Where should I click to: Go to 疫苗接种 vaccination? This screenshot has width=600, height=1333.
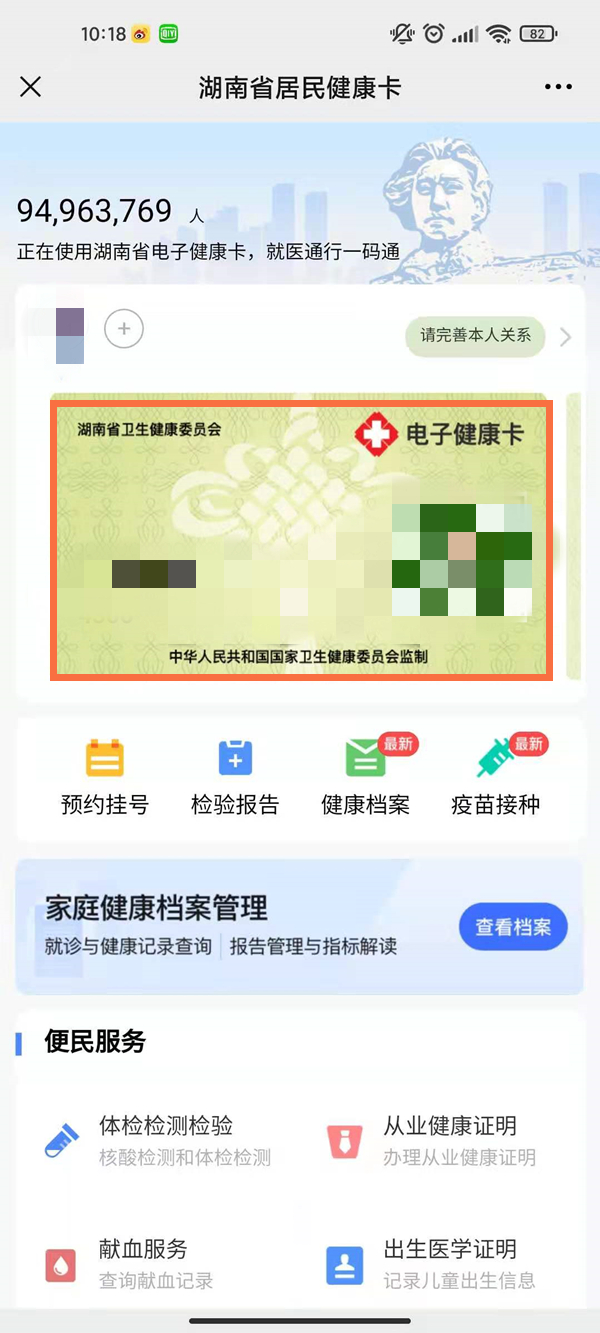[496, 776]
